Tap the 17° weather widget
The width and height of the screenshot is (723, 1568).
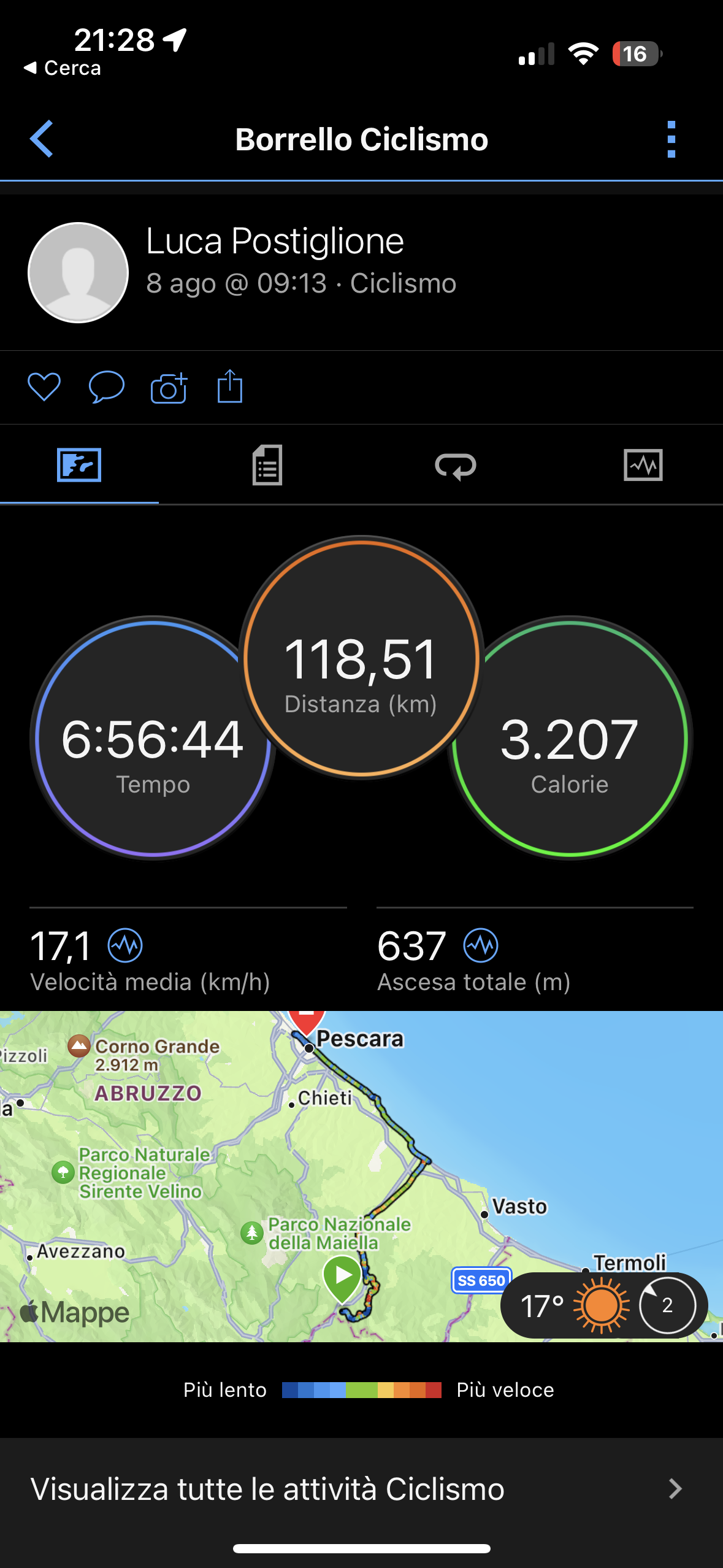(x=604, y=1305)
